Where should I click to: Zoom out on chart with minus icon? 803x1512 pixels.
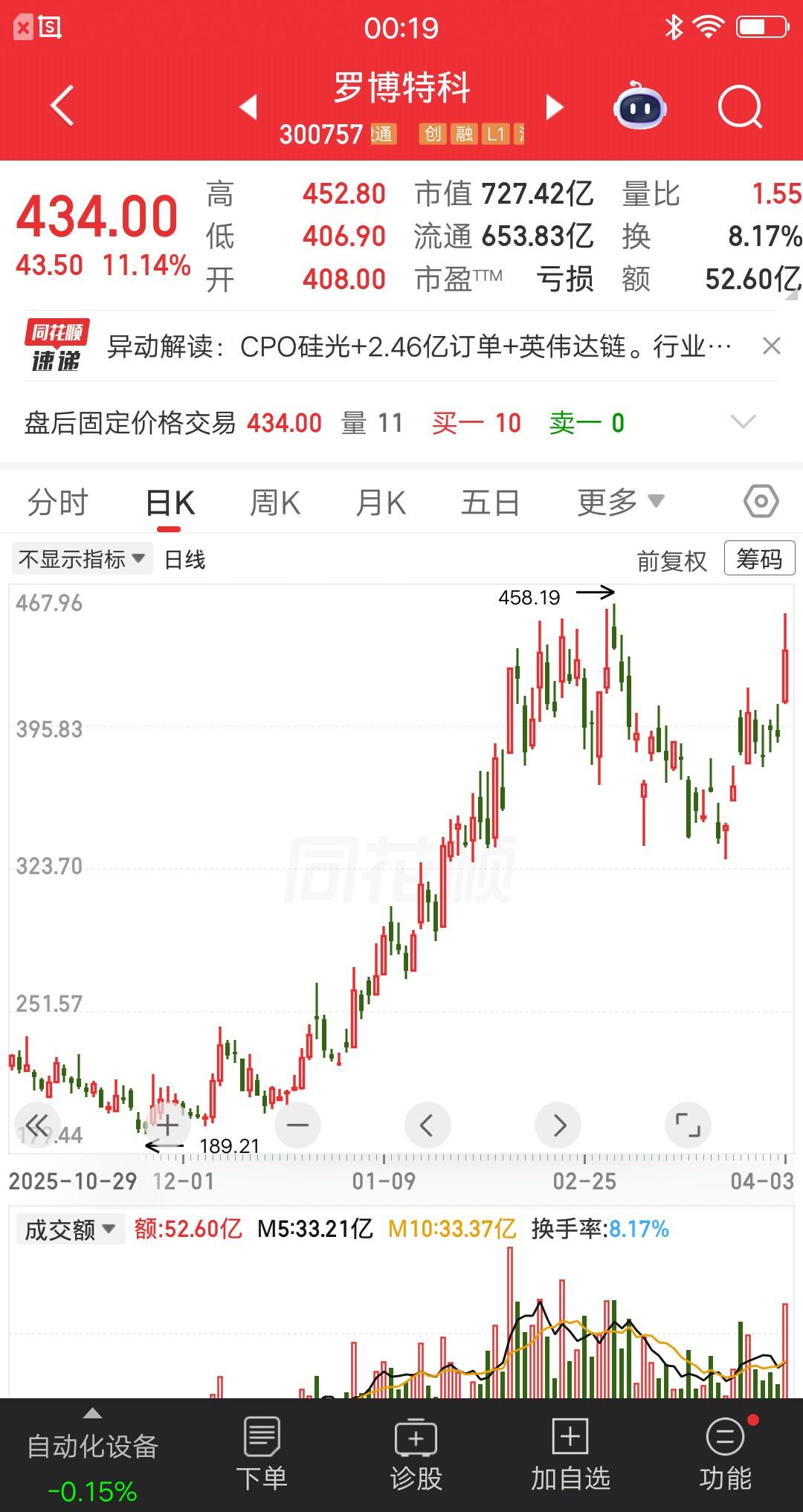(297, 1125)
